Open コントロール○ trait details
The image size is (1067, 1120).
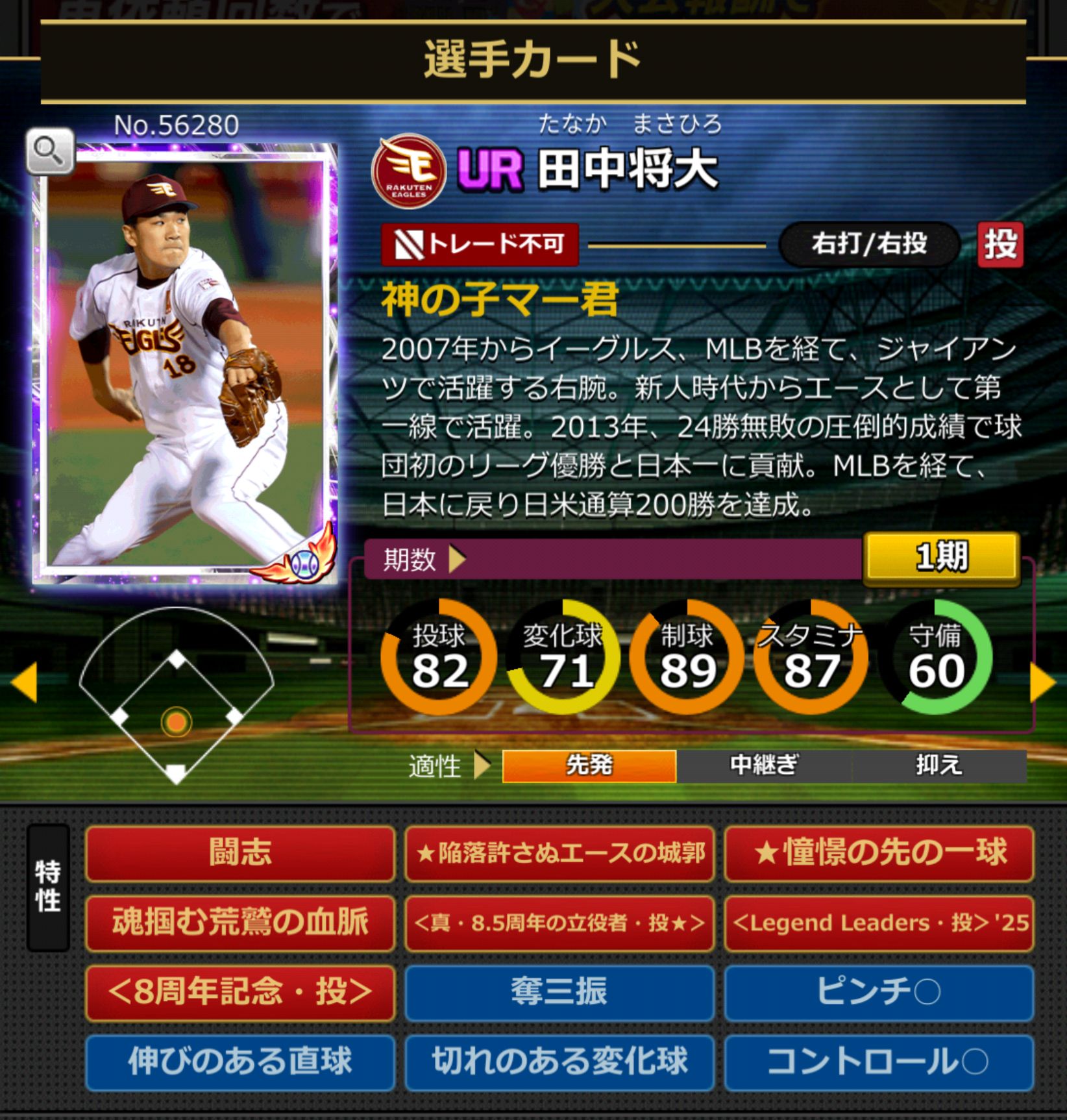point(879,1062)
